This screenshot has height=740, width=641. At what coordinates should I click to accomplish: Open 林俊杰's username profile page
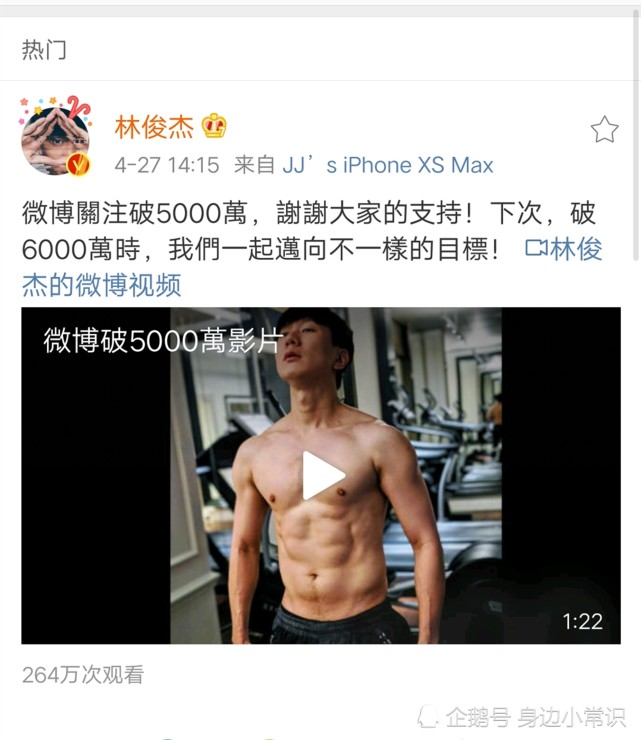coord(153,127)
